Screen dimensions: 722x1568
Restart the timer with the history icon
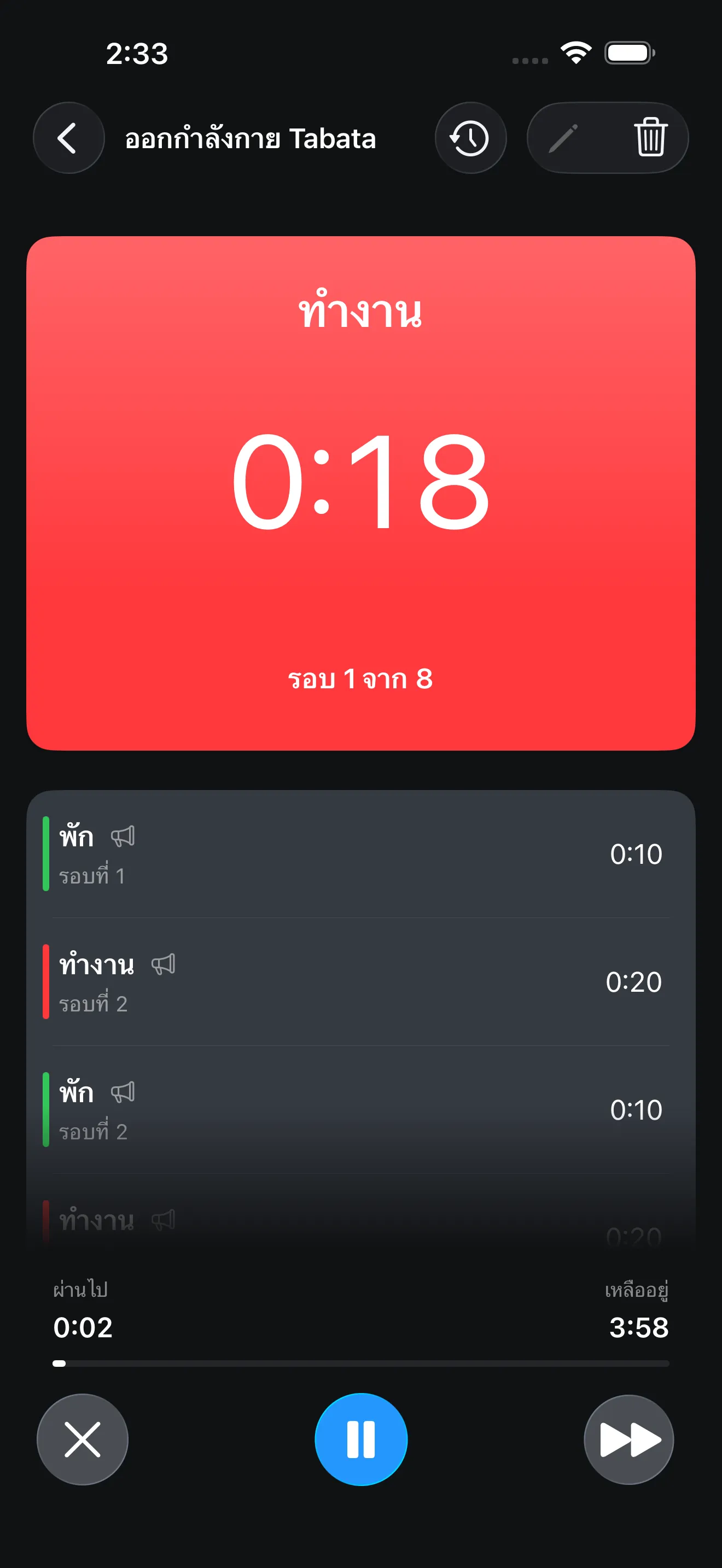click(470, 138)
